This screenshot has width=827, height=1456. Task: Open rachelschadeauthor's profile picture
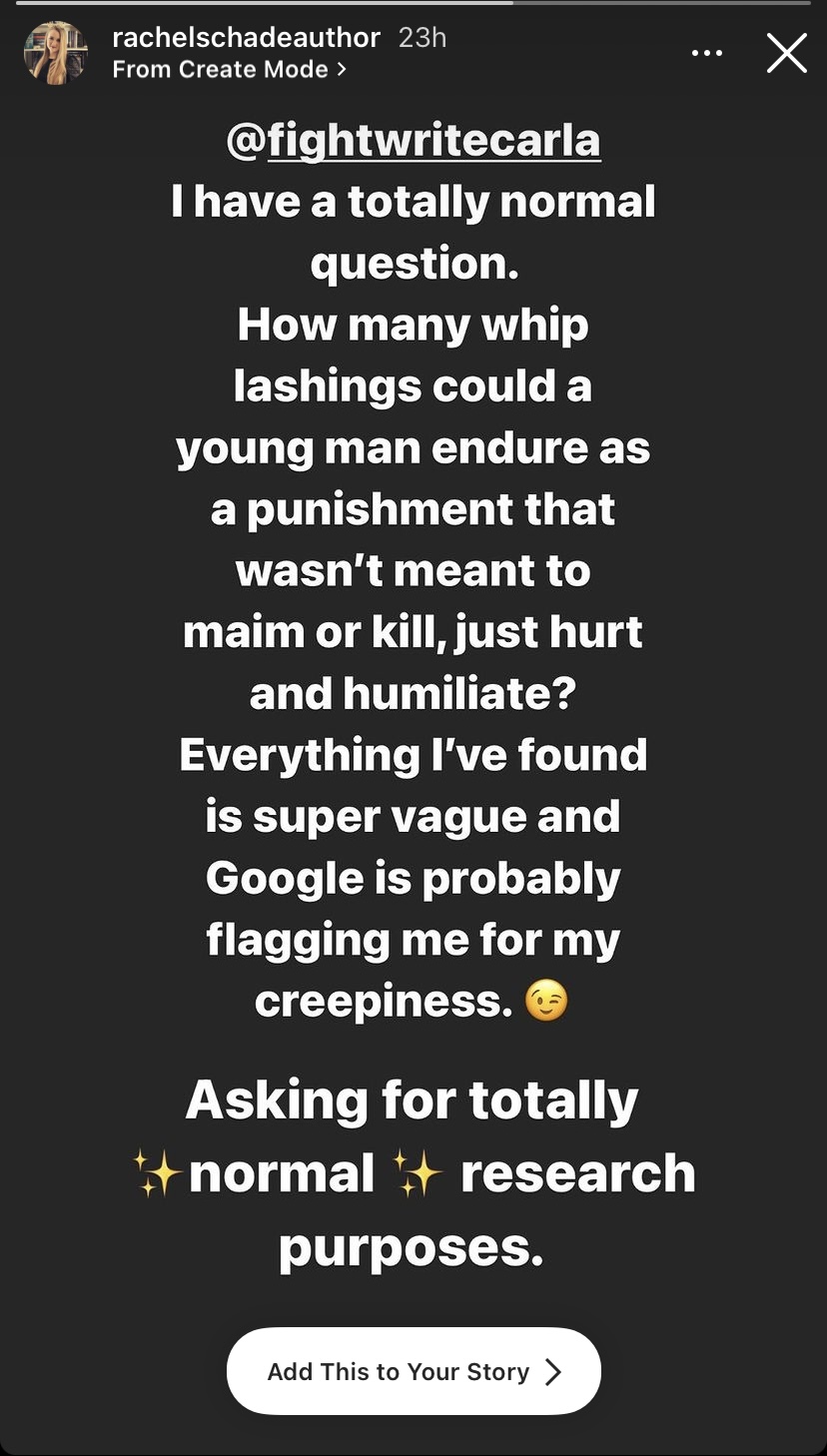point(56,53)
